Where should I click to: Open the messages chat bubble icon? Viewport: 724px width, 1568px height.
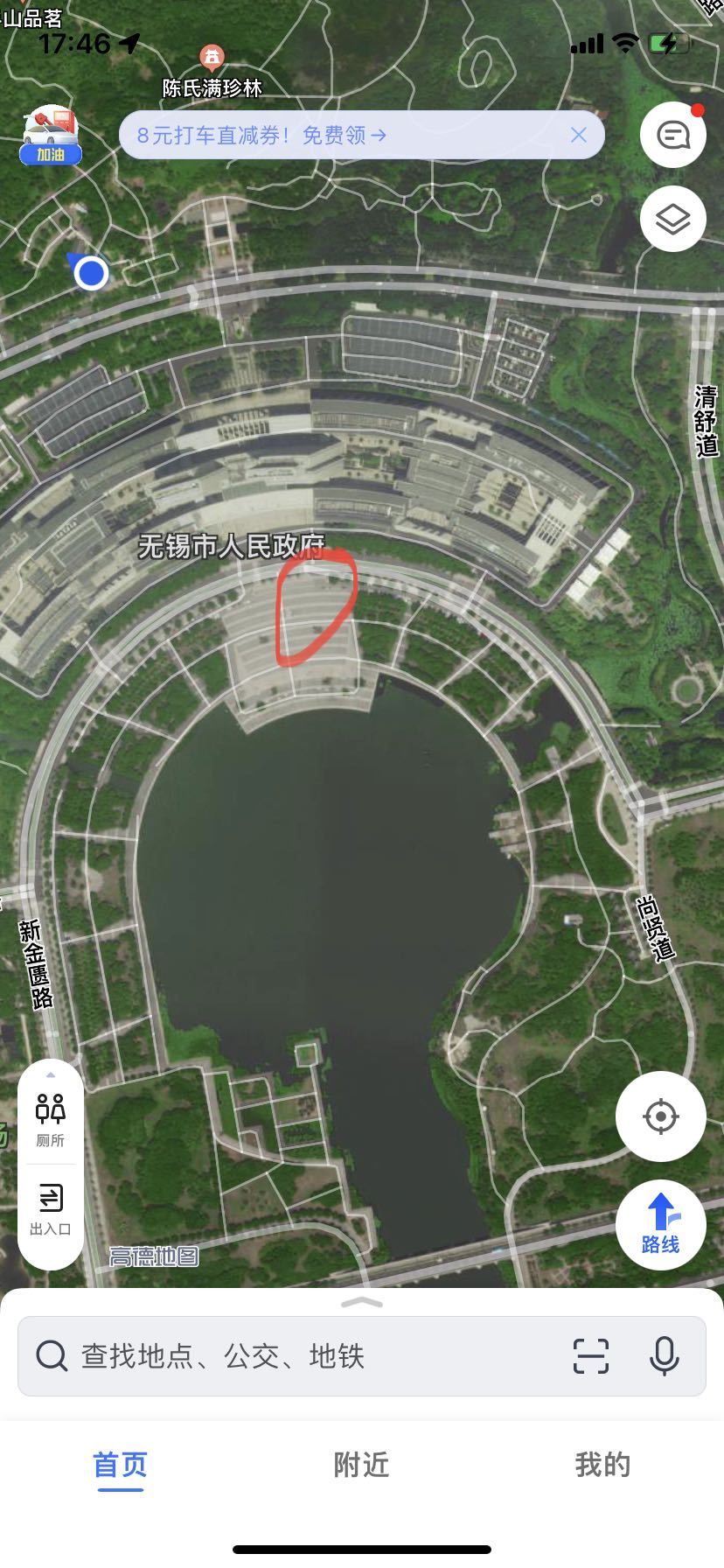[x=672, y=135]
